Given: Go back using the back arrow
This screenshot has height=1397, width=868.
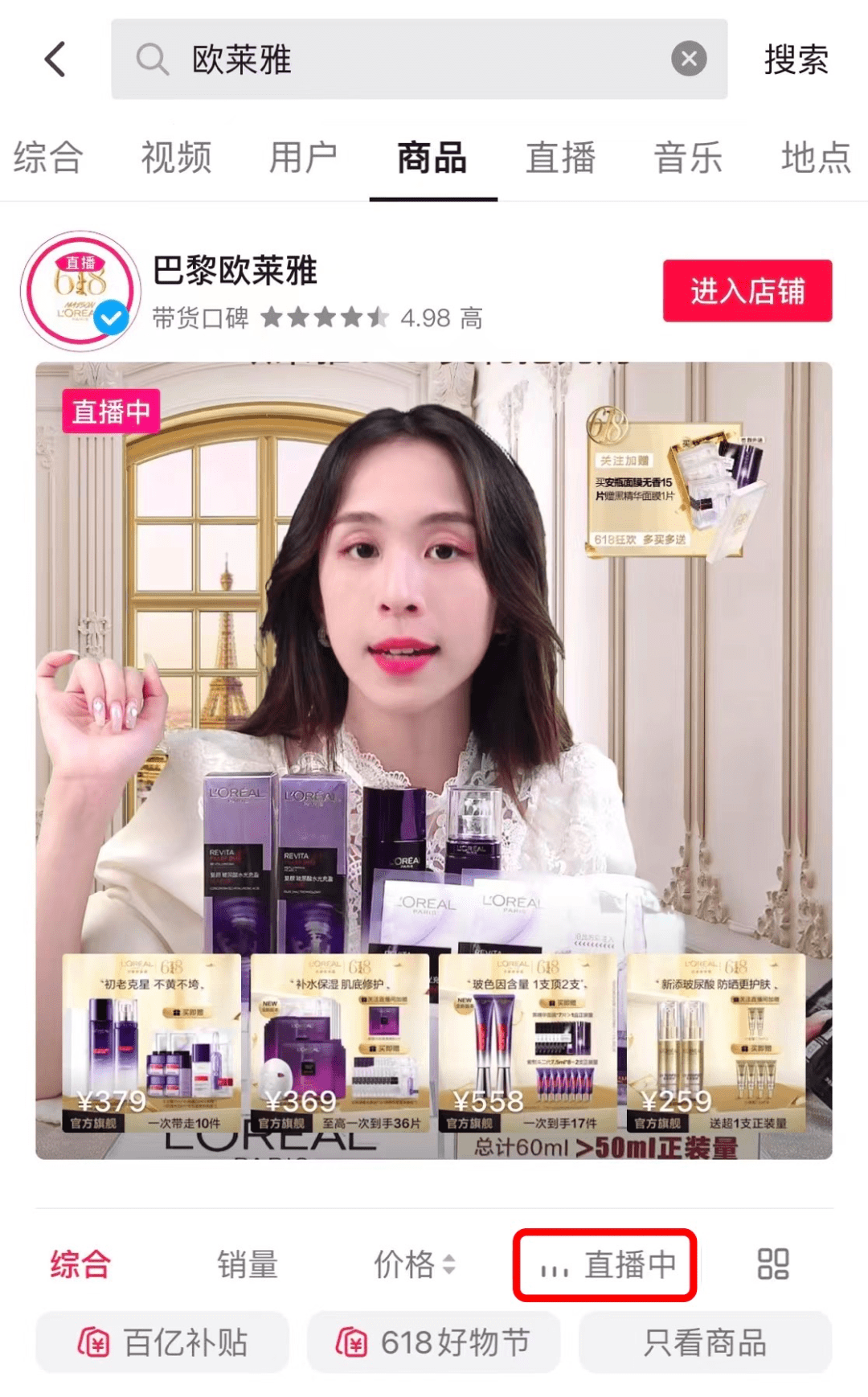Looking at the screenshot, I should pyautogui.click(x=55, y=59).
